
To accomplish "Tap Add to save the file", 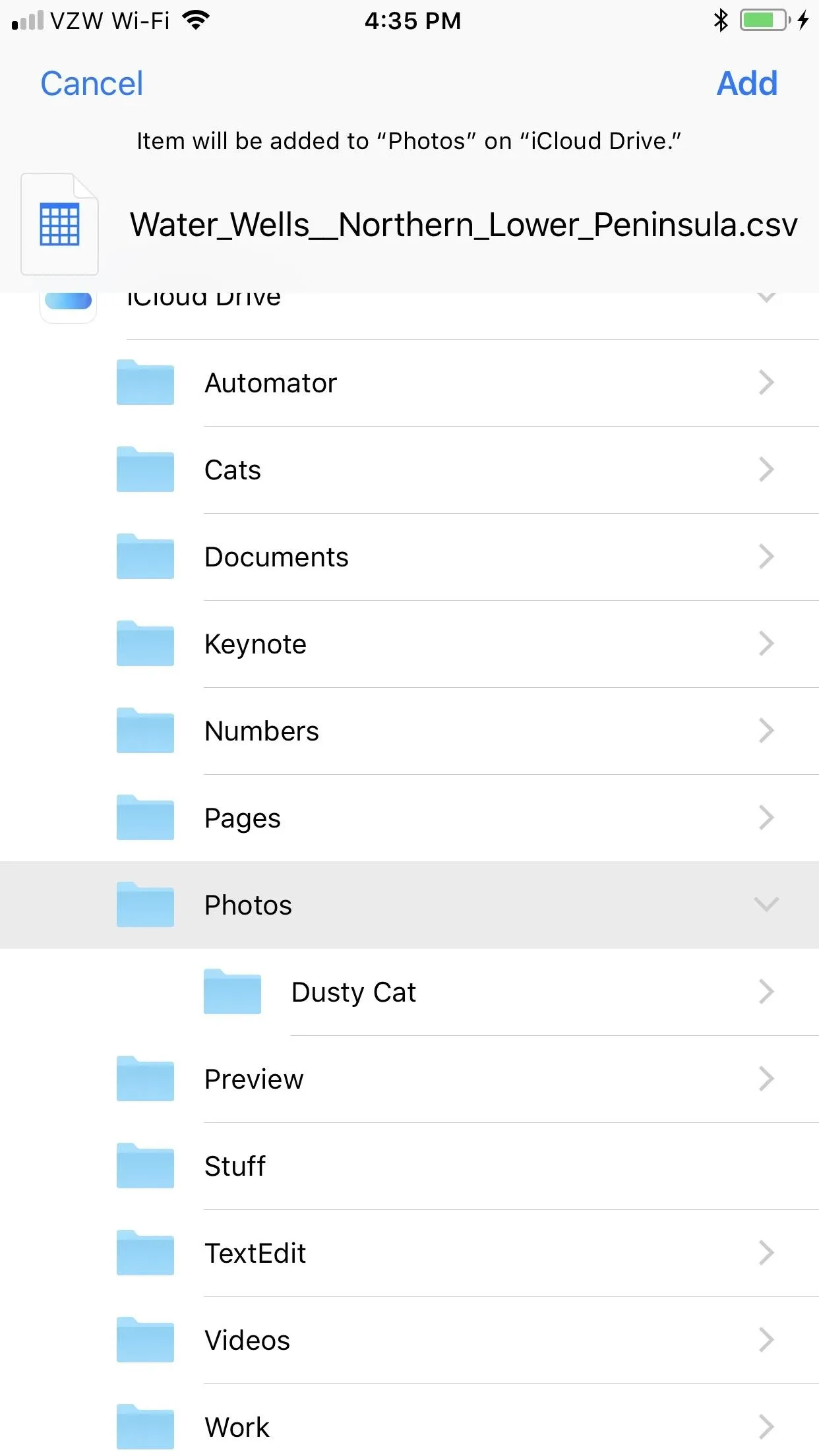I will [746, 84].
